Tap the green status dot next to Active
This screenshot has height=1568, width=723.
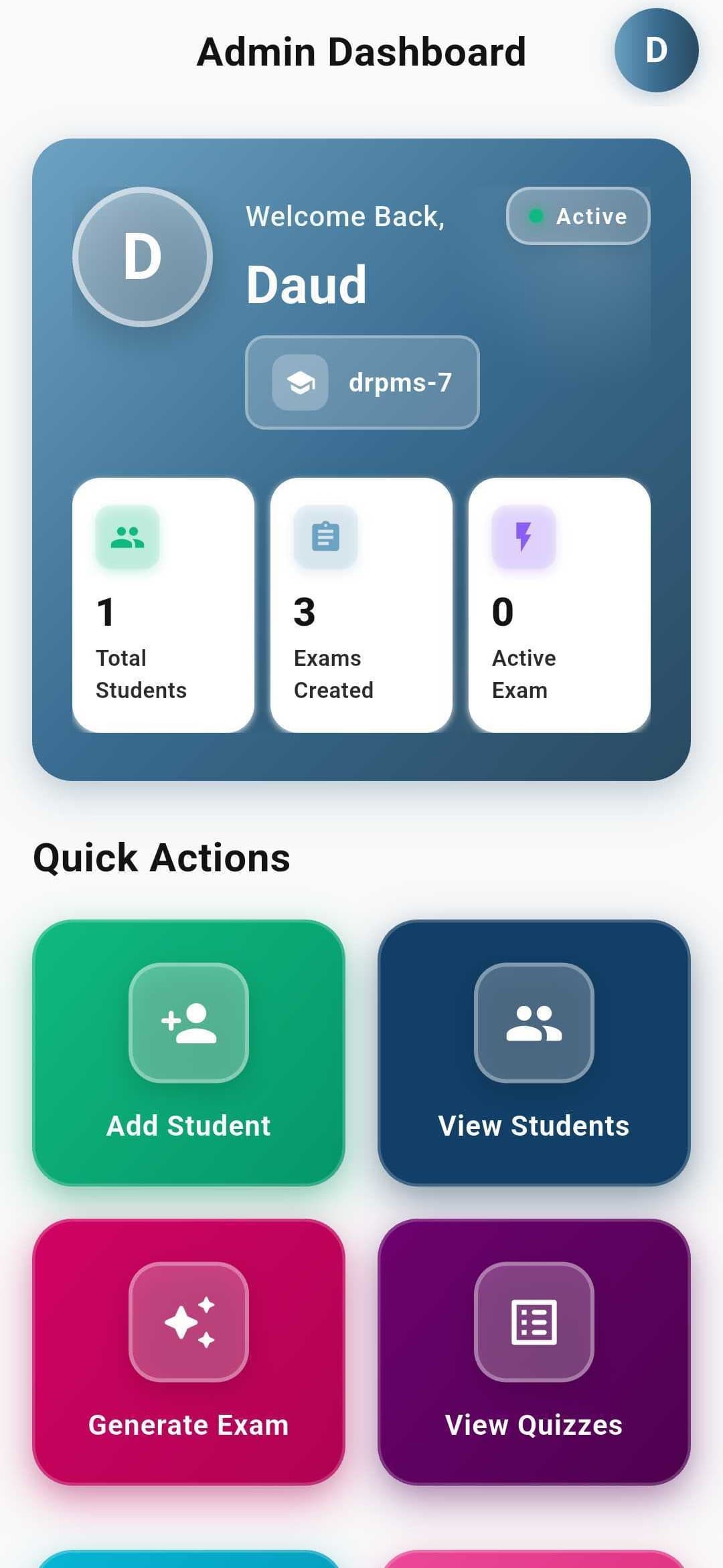coord(536,216)
